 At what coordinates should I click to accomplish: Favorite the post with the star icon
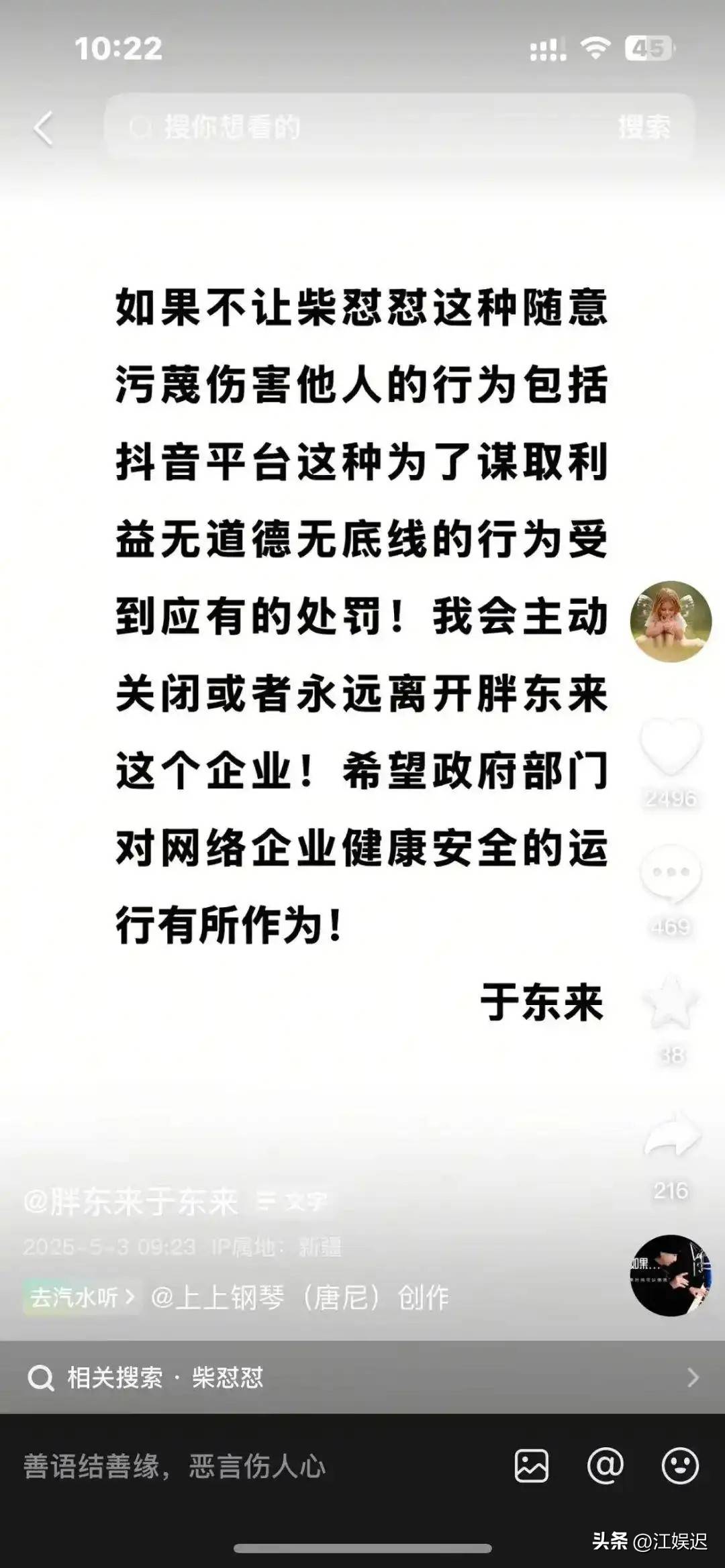671,1002
